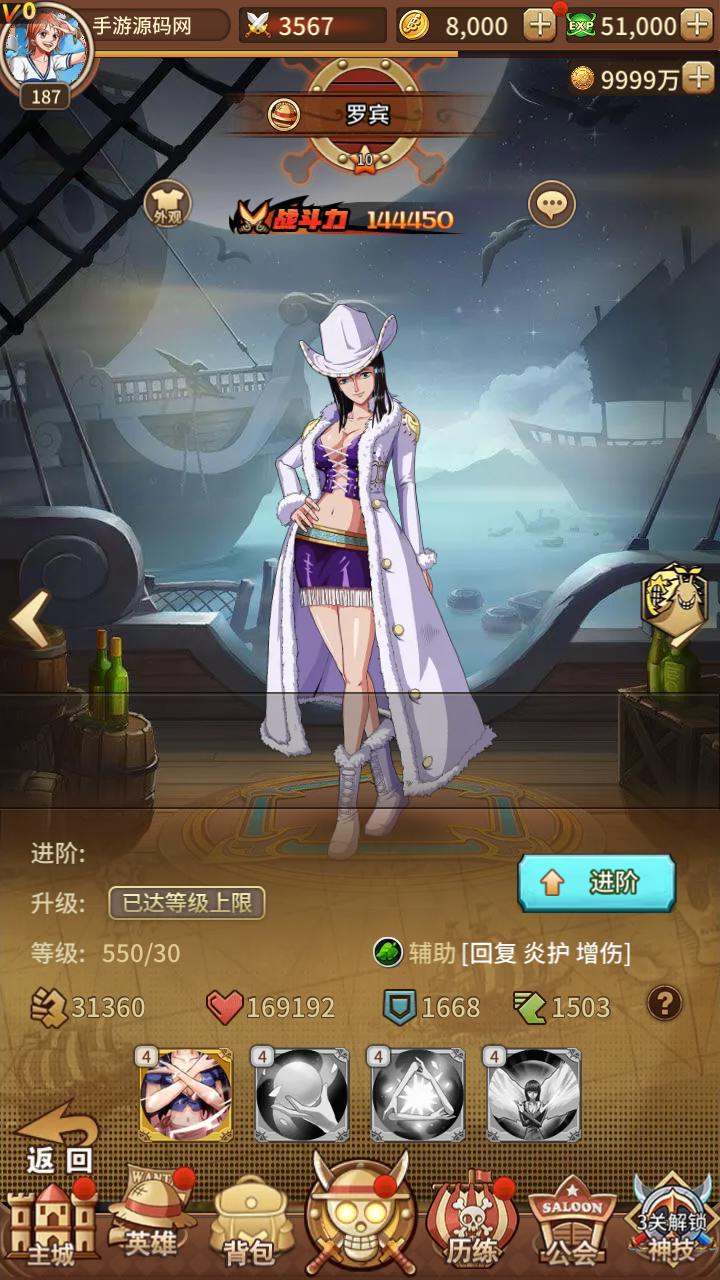Screen dimensions: 720x1280
Task: View the first colored skill icon
Action: [x=186, y=1094]
